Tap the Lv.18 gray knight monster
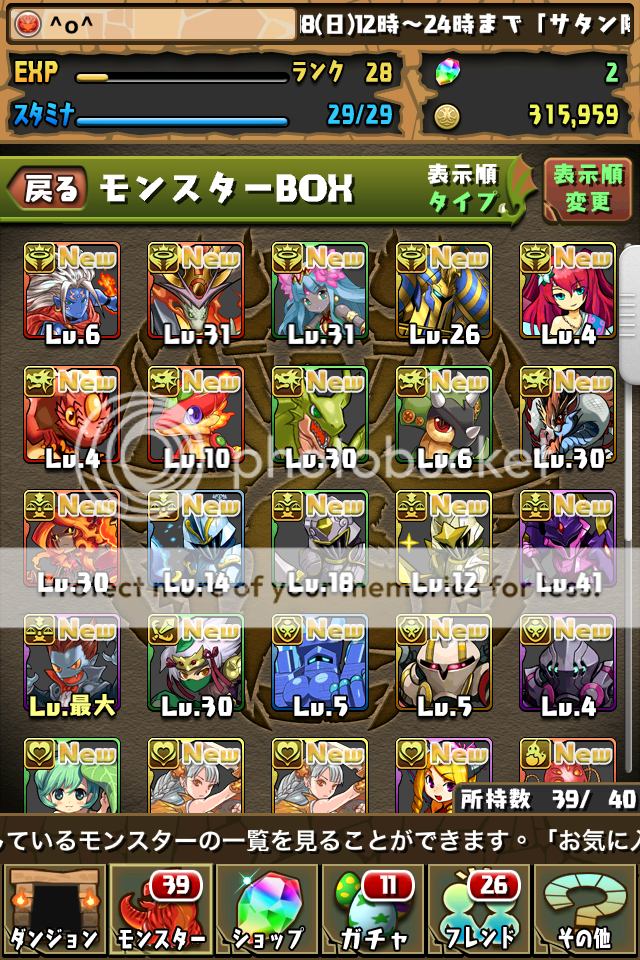Image resolution: width=640 pixels, height=960 pixels. point(319,539)
